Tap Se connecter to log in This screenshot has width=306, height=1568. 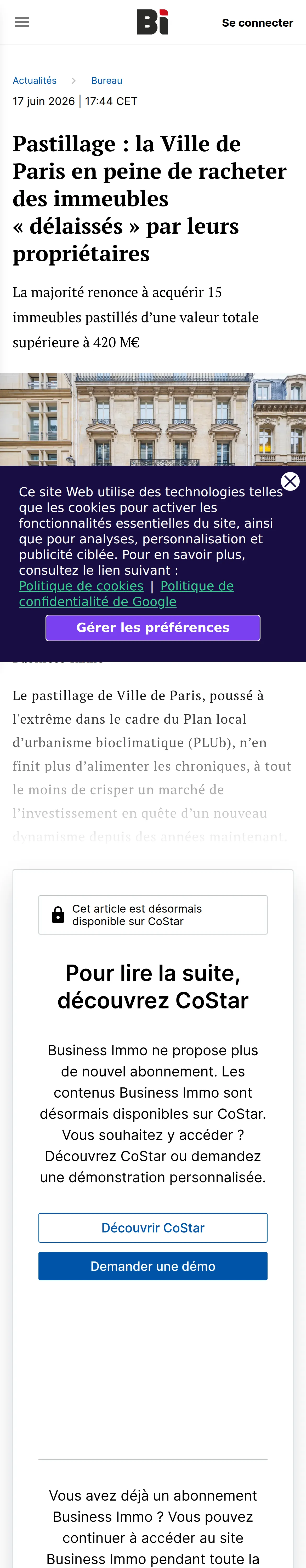coord(257,22)
